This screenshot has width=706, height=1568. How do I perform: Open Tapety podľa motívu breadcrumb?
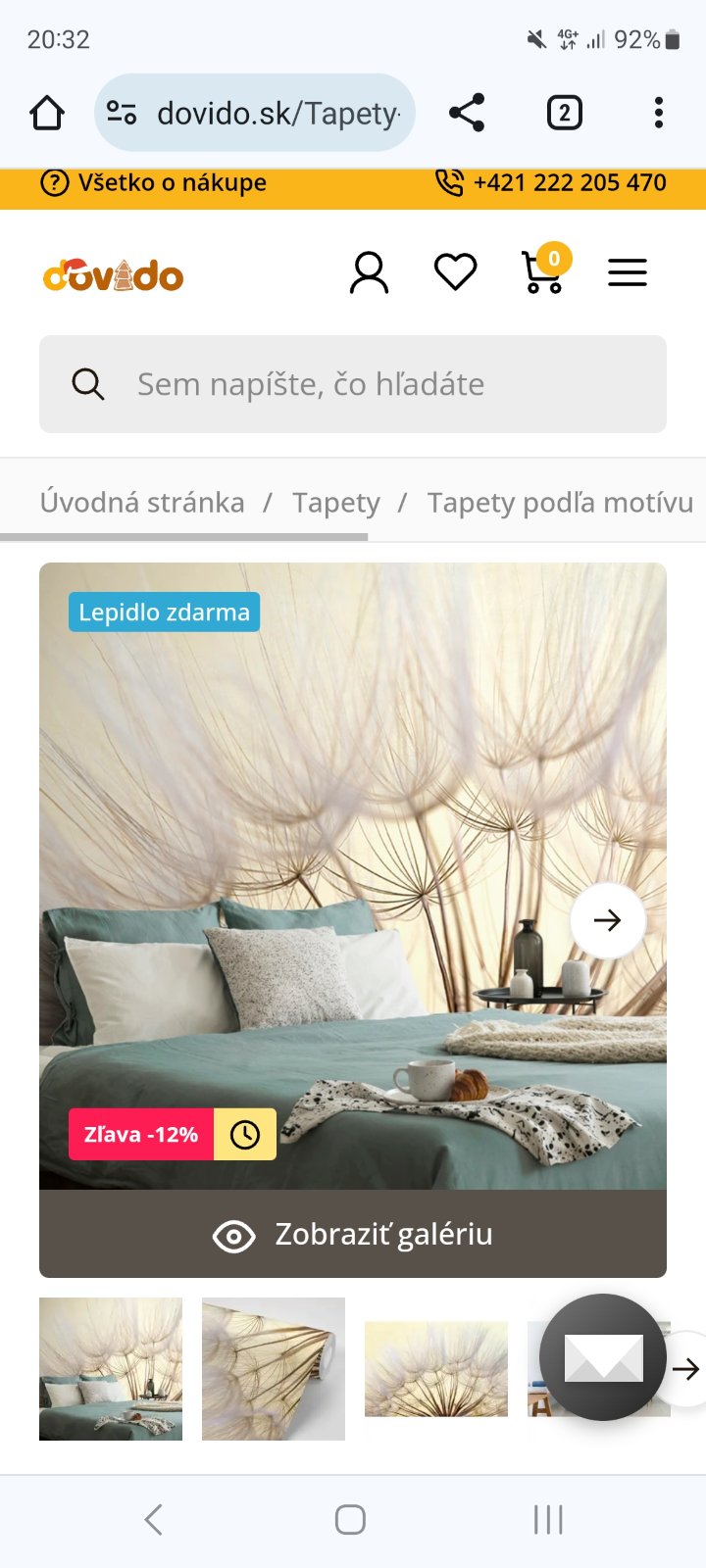560,503
